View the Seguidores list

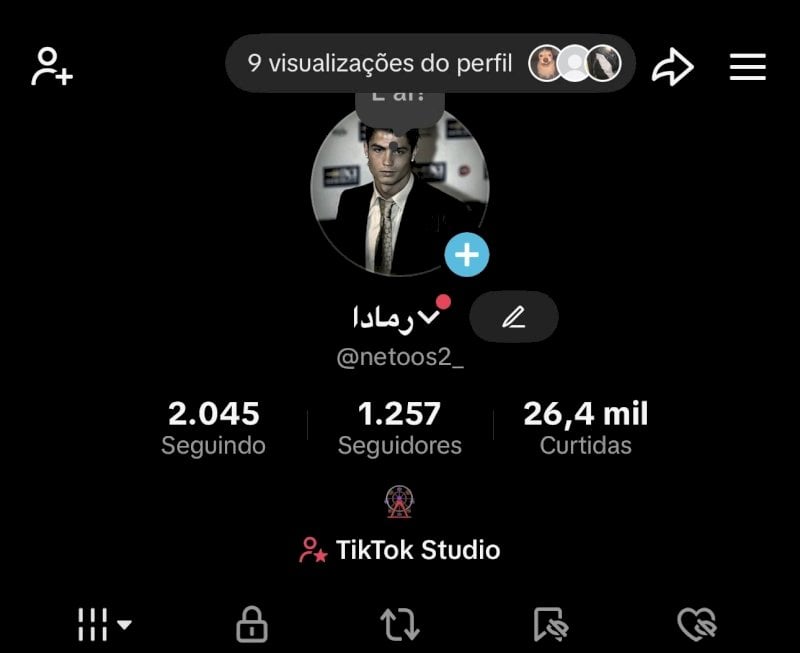coord(399,427)
